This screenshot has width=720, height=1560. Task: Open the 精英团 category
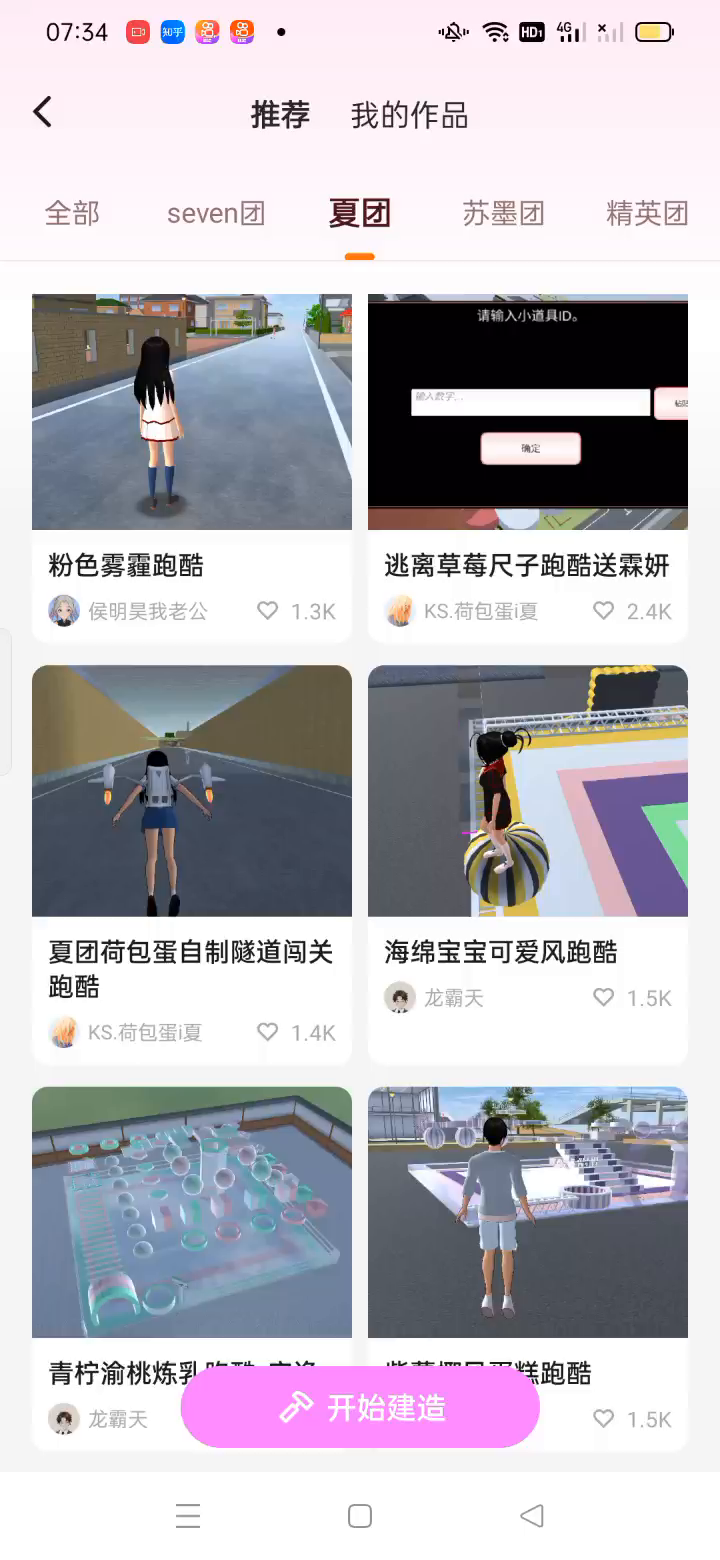(647, 213)
